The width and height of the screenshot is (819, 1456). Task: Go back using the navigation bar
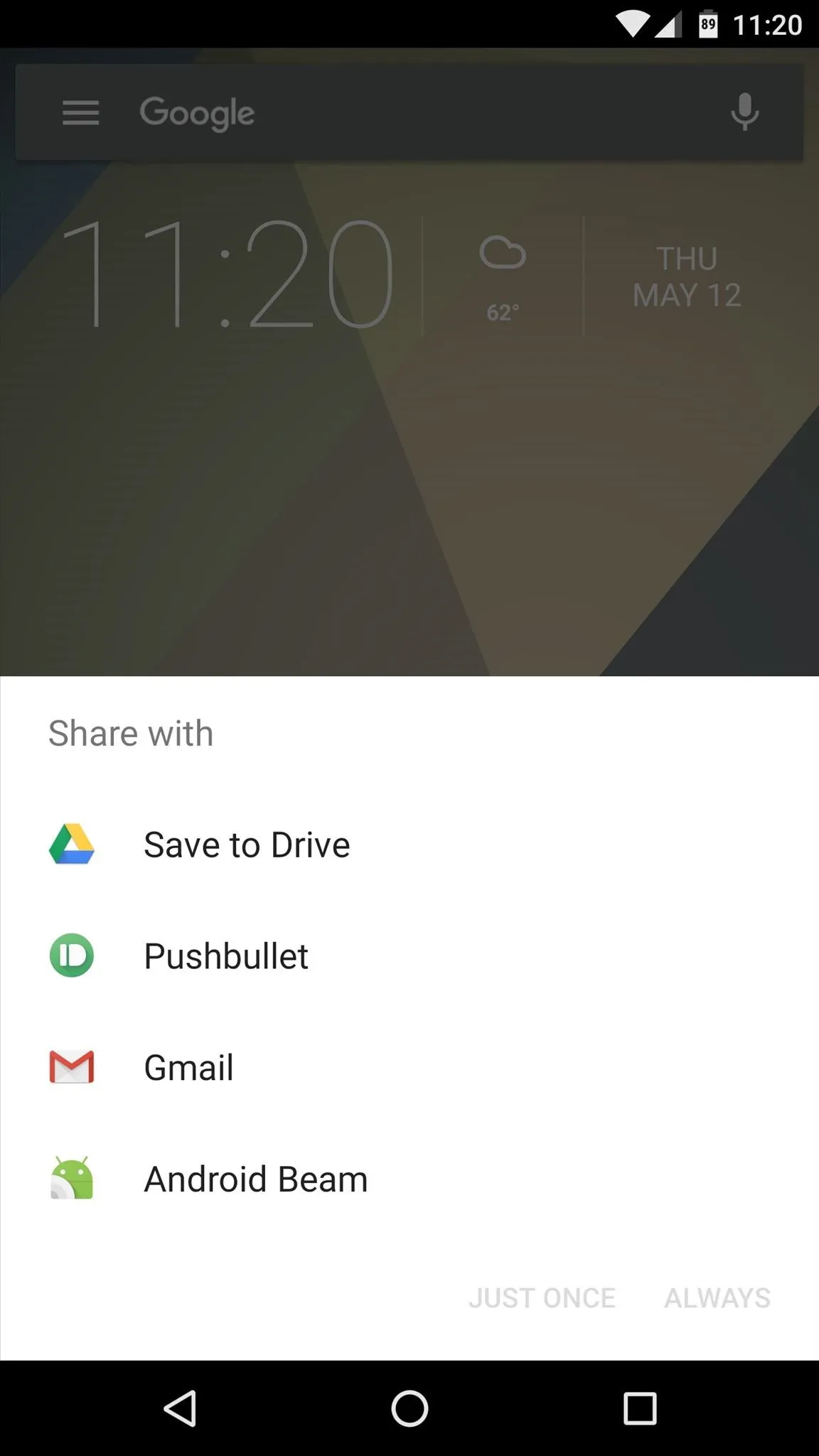coord(181,1408)
